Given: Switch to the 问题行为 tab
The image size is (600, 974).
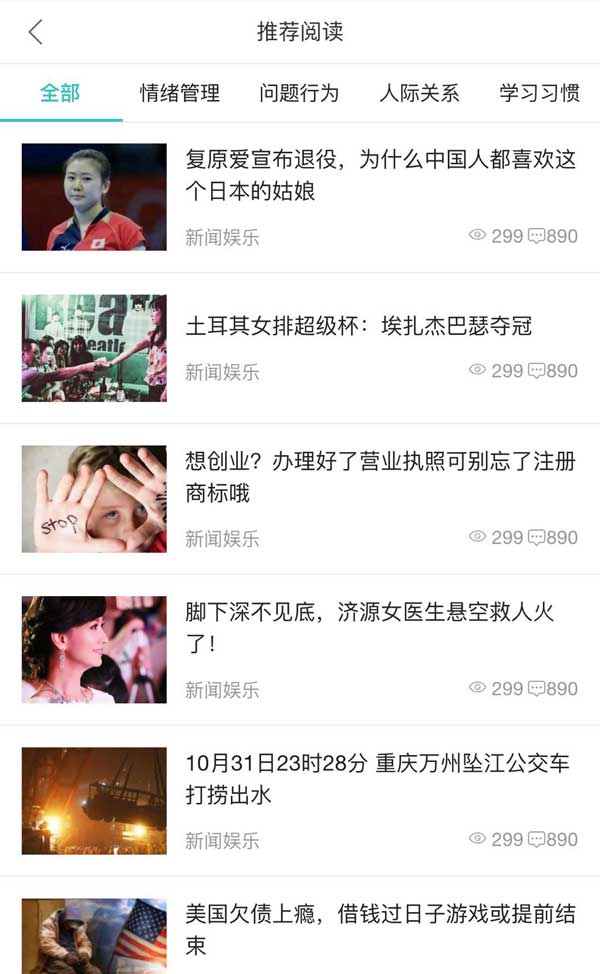Looking at the screenshot, I should (299, 93).
